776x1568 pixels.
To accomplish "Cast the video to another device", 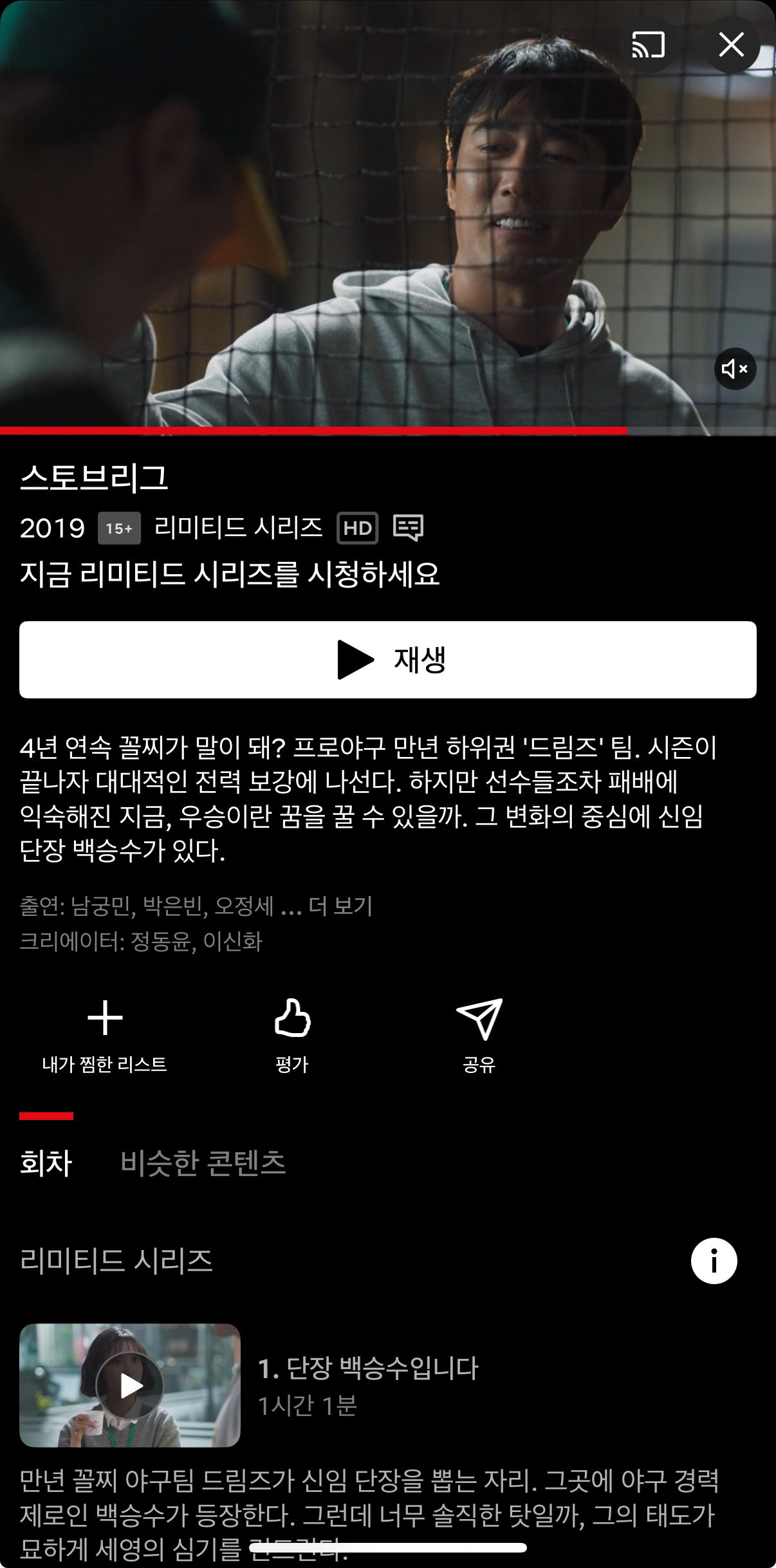I will click(647, 45).
